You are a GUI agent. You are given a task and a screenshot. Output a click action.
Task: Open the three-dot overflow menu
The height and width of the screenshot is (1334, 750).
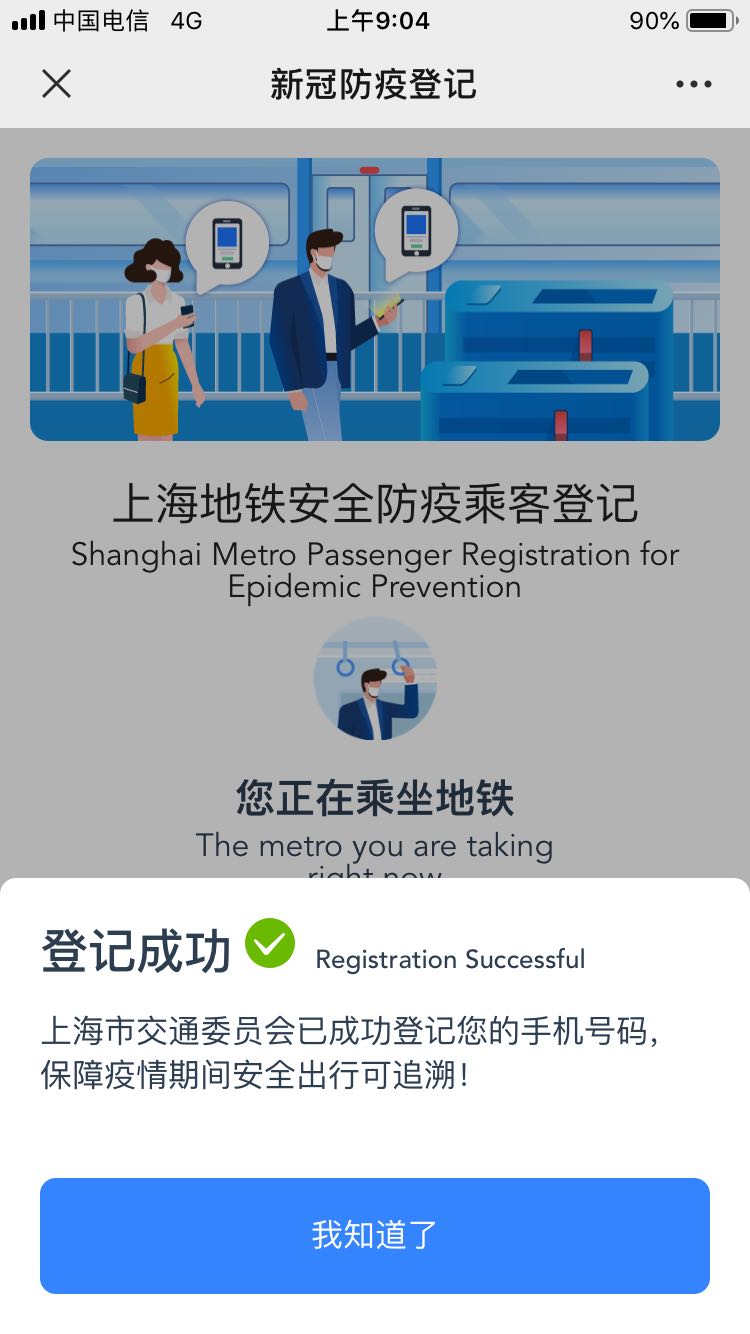pos(693,84)
